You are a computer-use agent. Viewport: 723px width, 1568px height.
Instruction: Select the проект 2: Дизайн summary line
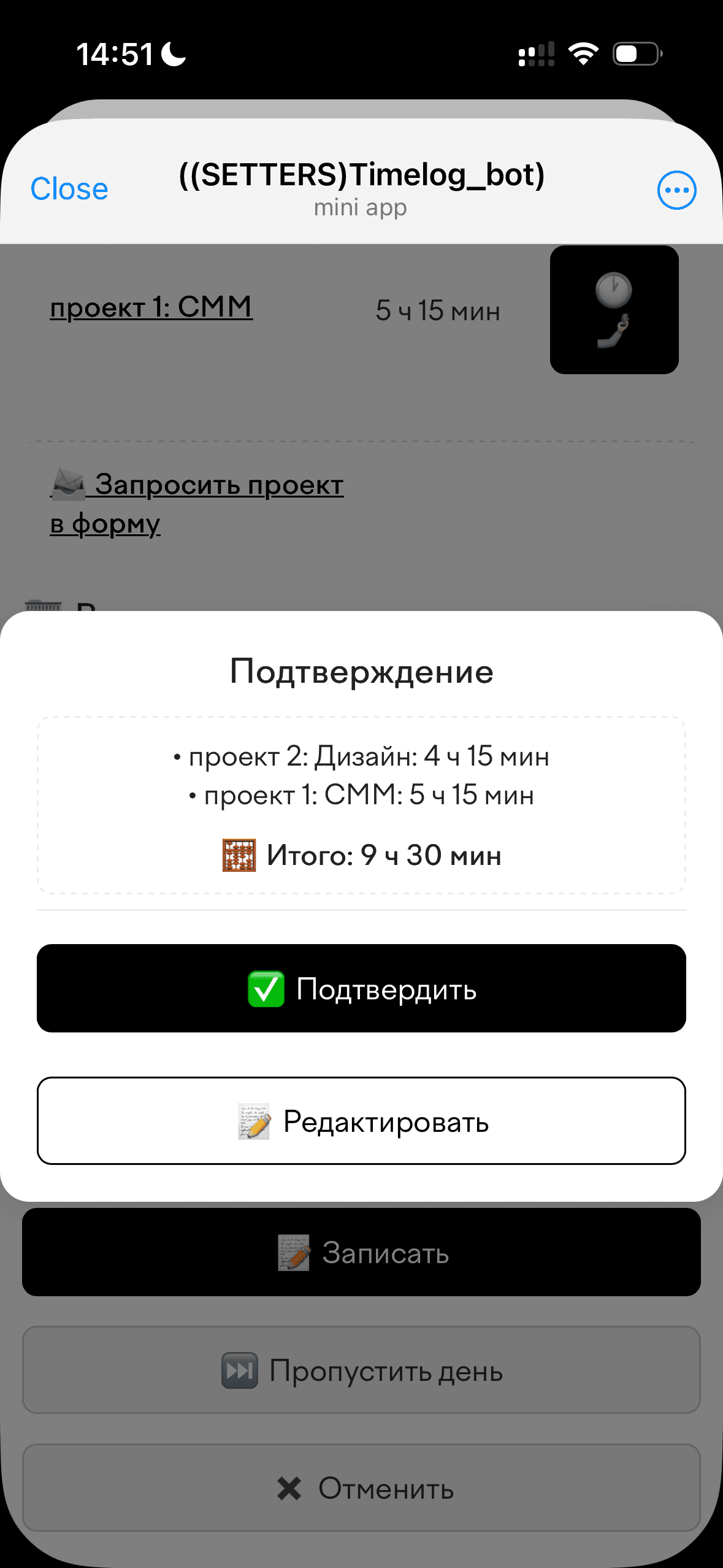pyautogui.click(x=362, y=756)
